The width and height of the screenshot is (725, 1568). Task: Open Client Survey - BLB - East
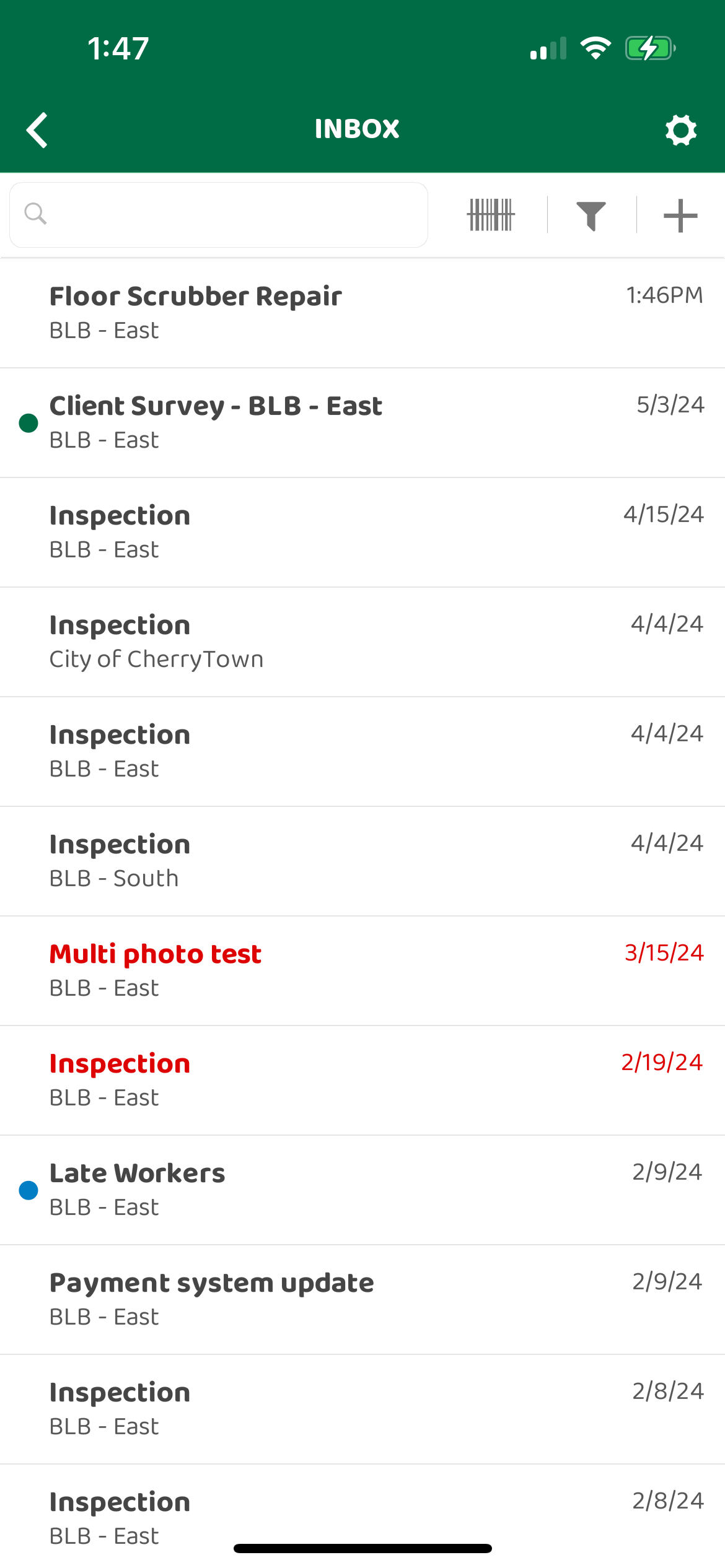(362, 423)
